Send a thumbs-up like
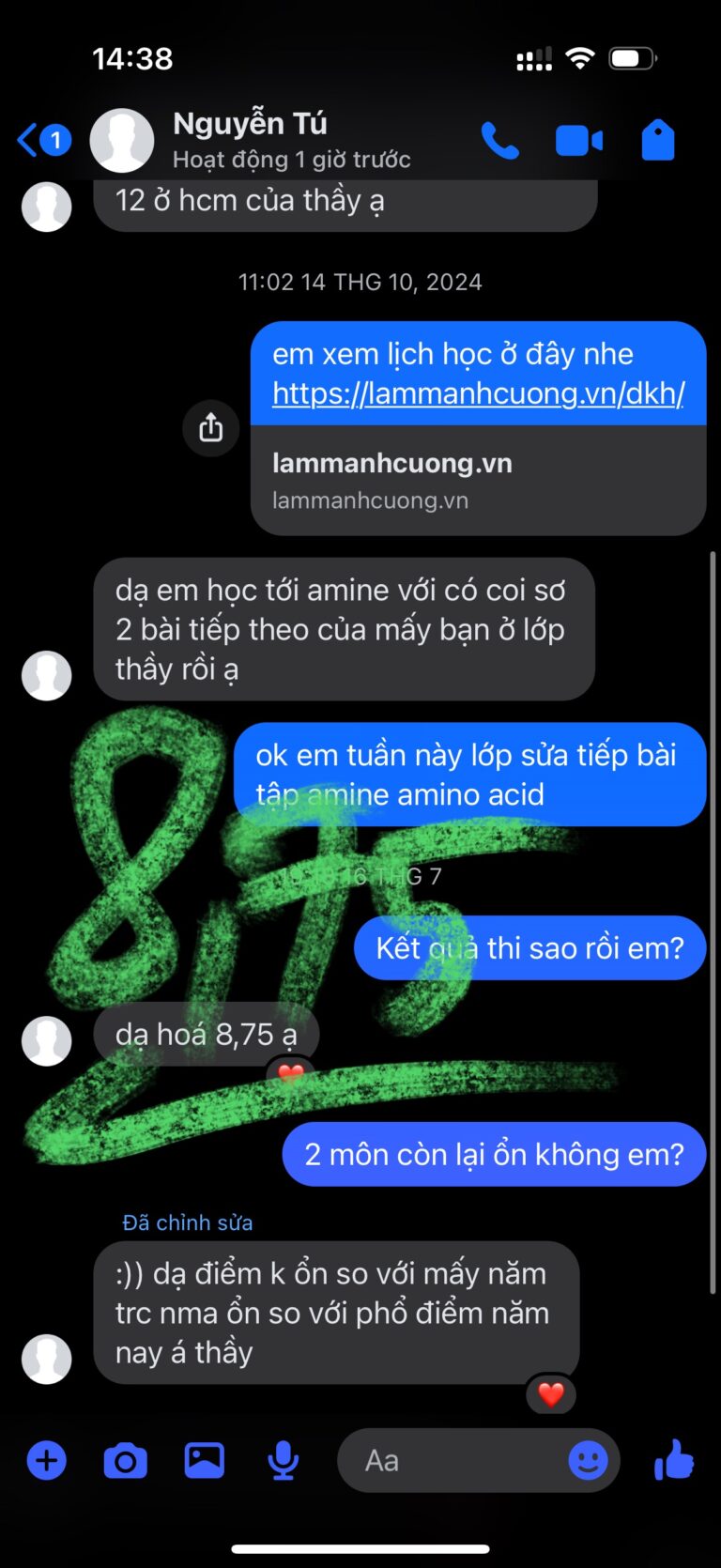 [674, 1459]
